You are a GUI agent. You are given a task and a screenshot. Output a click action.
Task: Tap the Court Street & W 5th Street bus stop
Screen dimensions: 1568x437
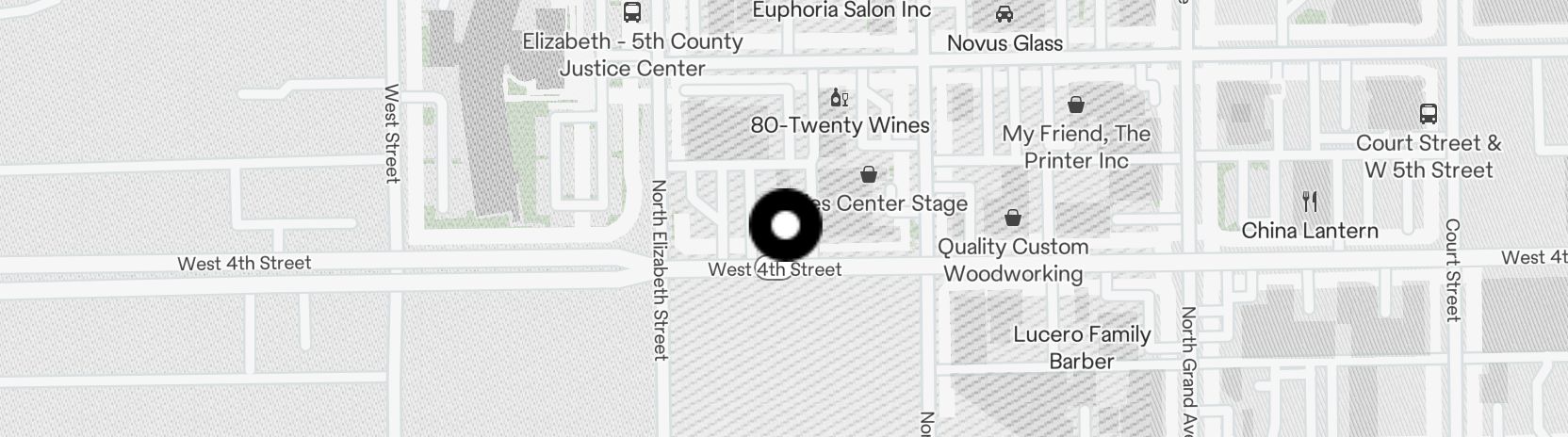click(1428, 115)
